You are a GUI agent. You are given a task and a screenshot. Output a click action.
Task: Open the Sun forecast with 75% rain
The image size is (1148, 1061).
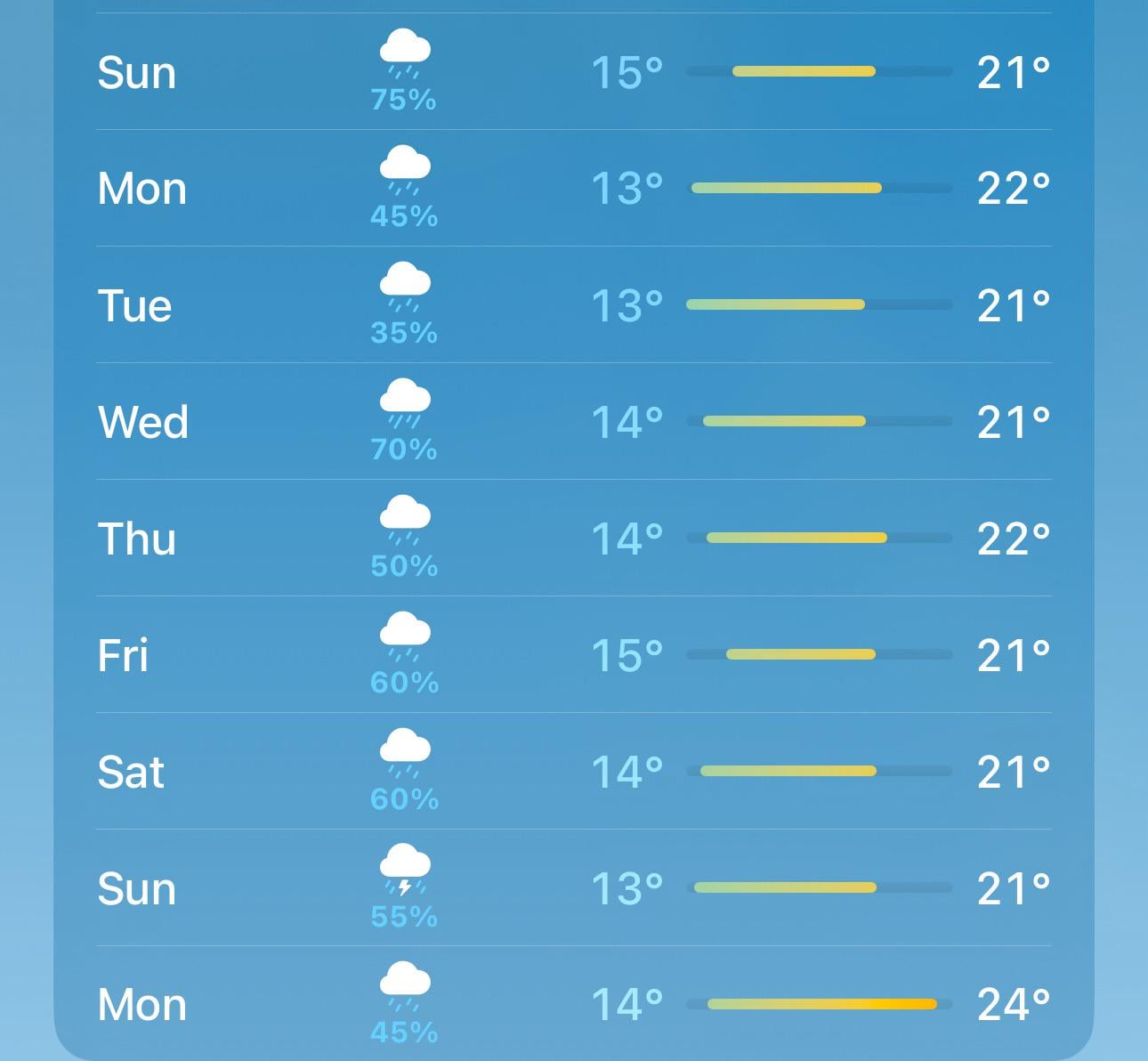click(x=574, y=71)
